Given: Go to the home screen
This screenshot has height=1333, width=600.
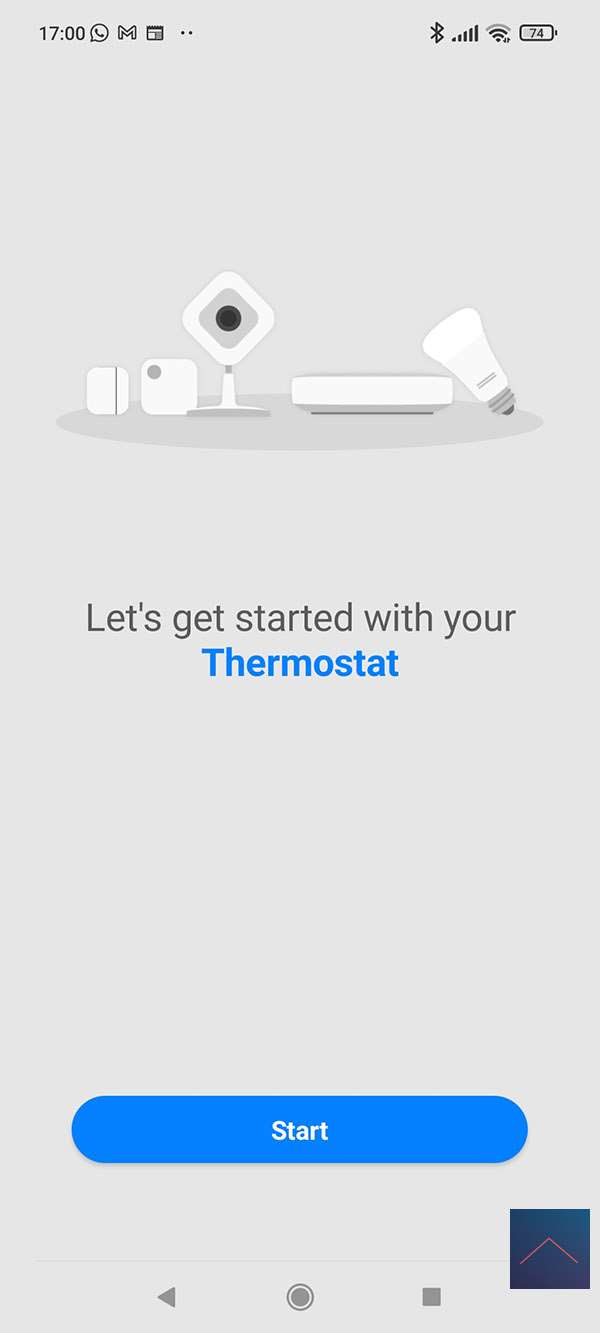Looking at the screenshot, I should pyautogui.click(x=299, y=1297).
